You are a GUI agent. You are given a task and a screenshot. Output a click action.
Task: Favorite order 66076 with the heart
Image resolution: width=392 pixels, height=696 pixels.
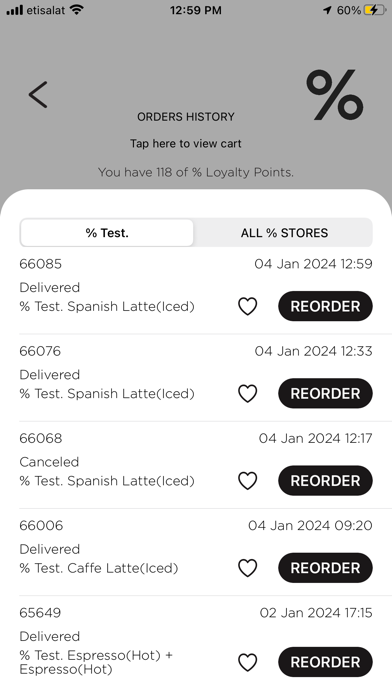point(248,393)
